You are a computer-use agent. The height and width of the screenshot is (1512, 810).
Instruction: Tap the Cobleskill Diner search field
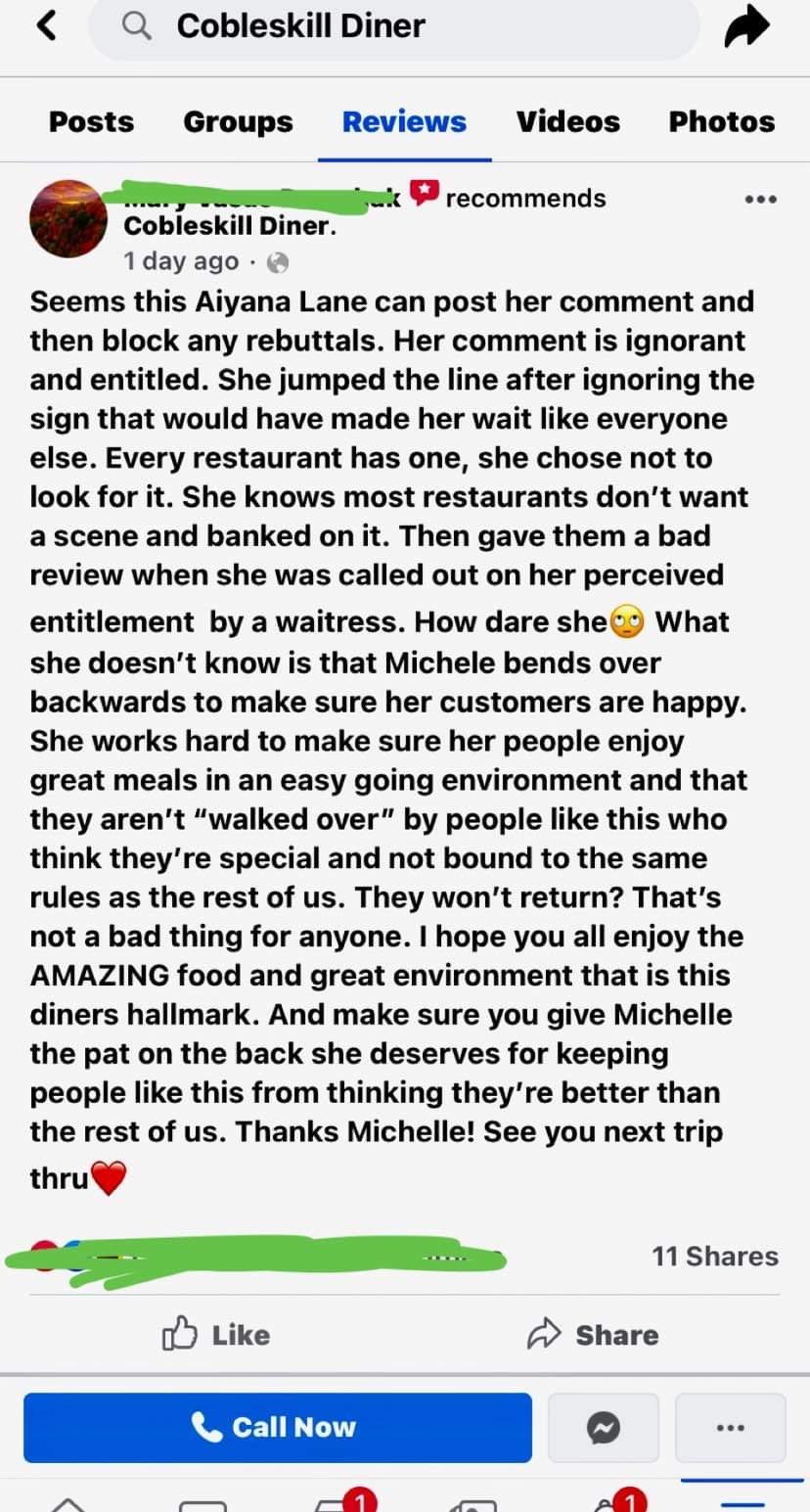391,26
